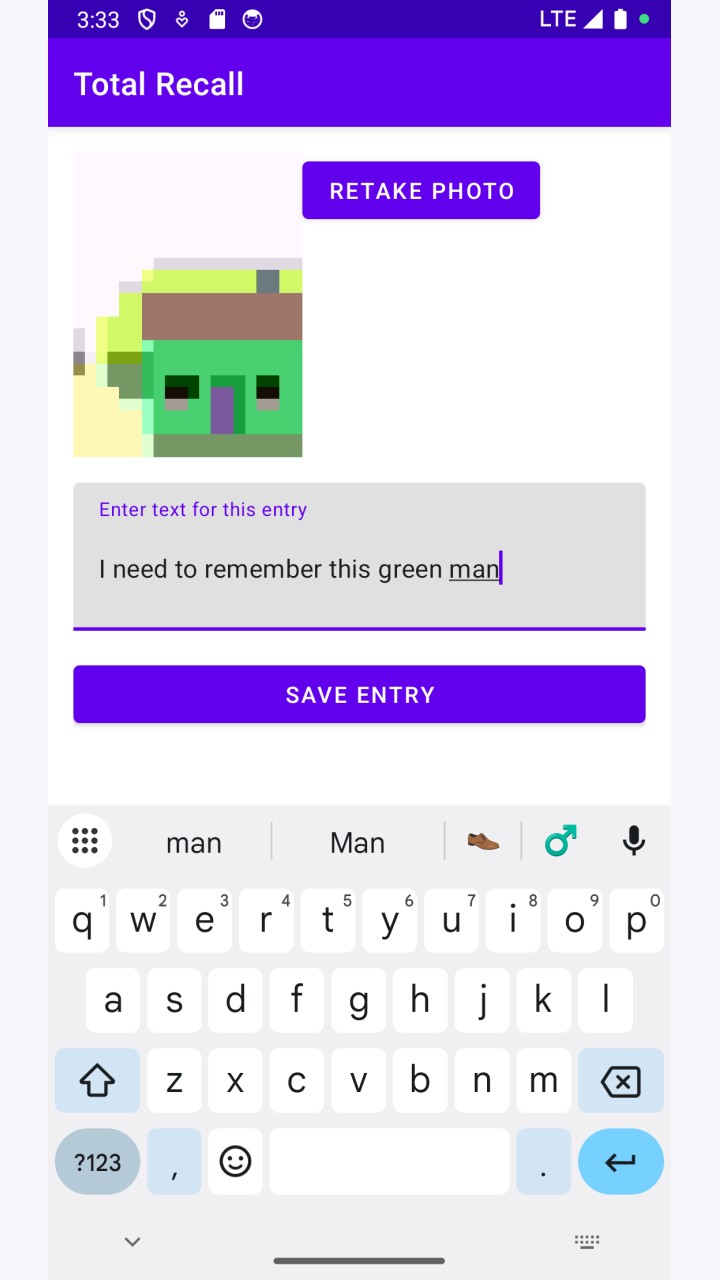720x1280 pixels.
Task: Insert the male sign emoji suggestion
Action: point(560,841)
